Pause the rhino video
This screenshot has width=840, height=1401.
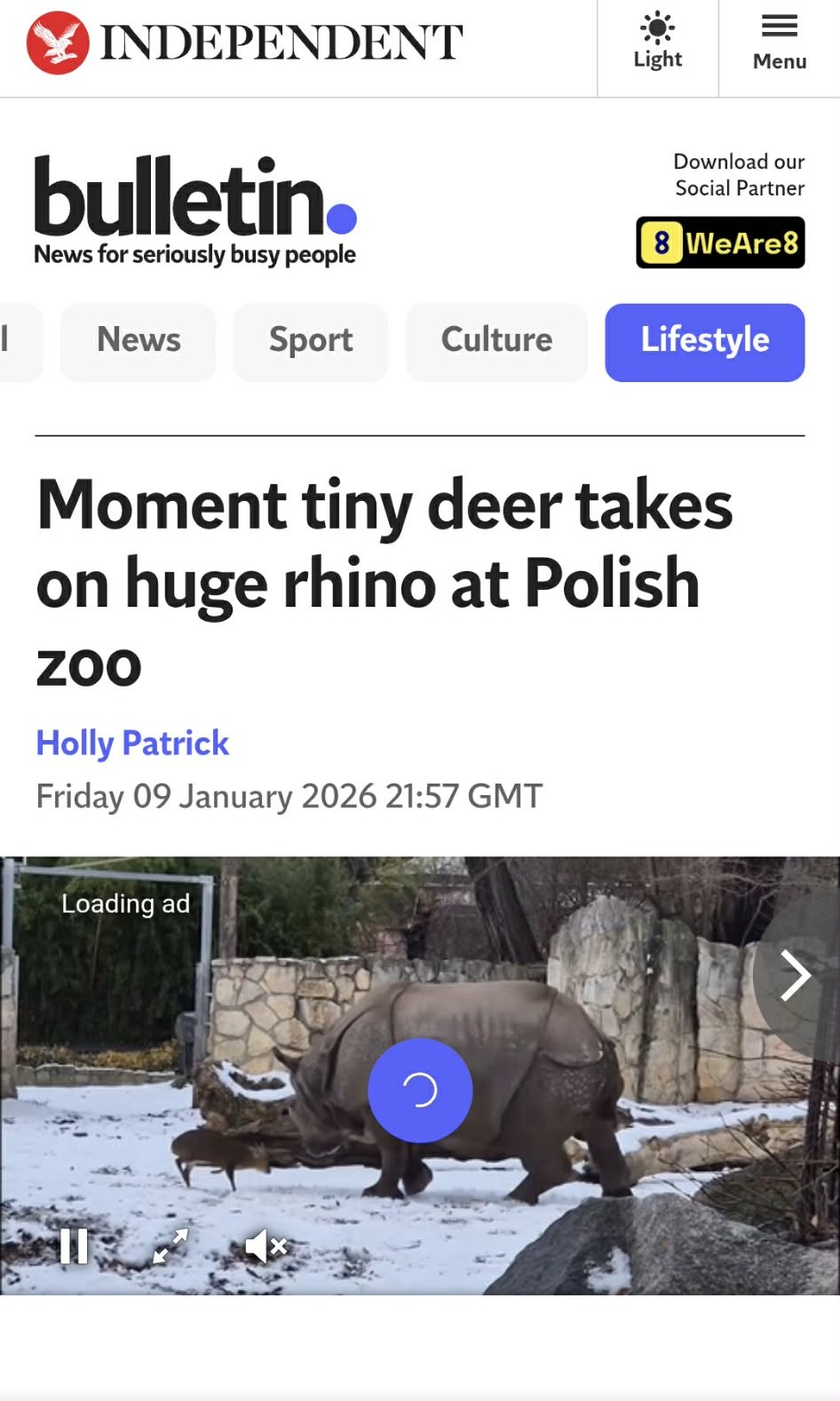74,1246
